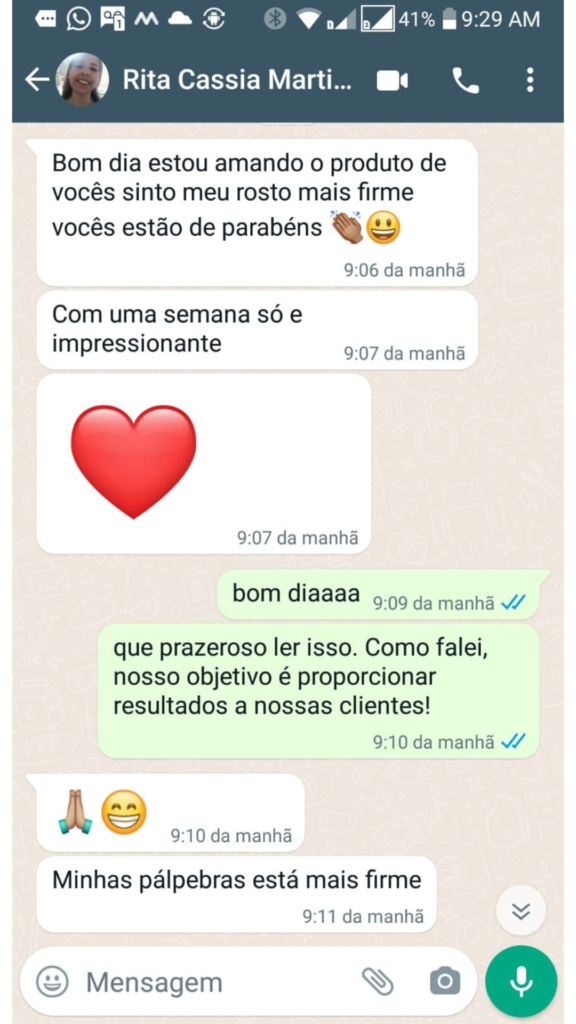
Task: Attach a file with the paperclip
Action: click(x=378, y=981)
